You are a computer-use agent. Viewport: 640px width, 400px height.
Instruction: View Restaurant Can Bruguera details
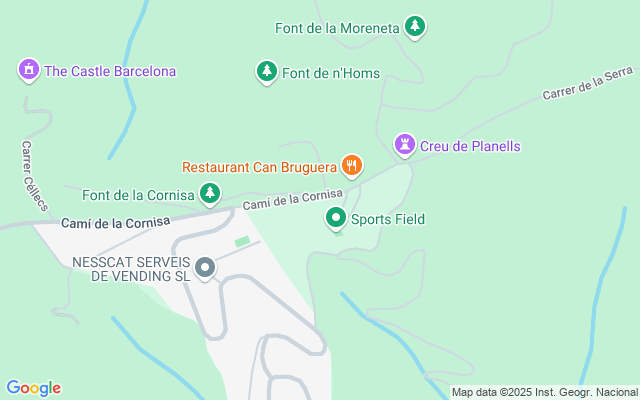[350, 166]
